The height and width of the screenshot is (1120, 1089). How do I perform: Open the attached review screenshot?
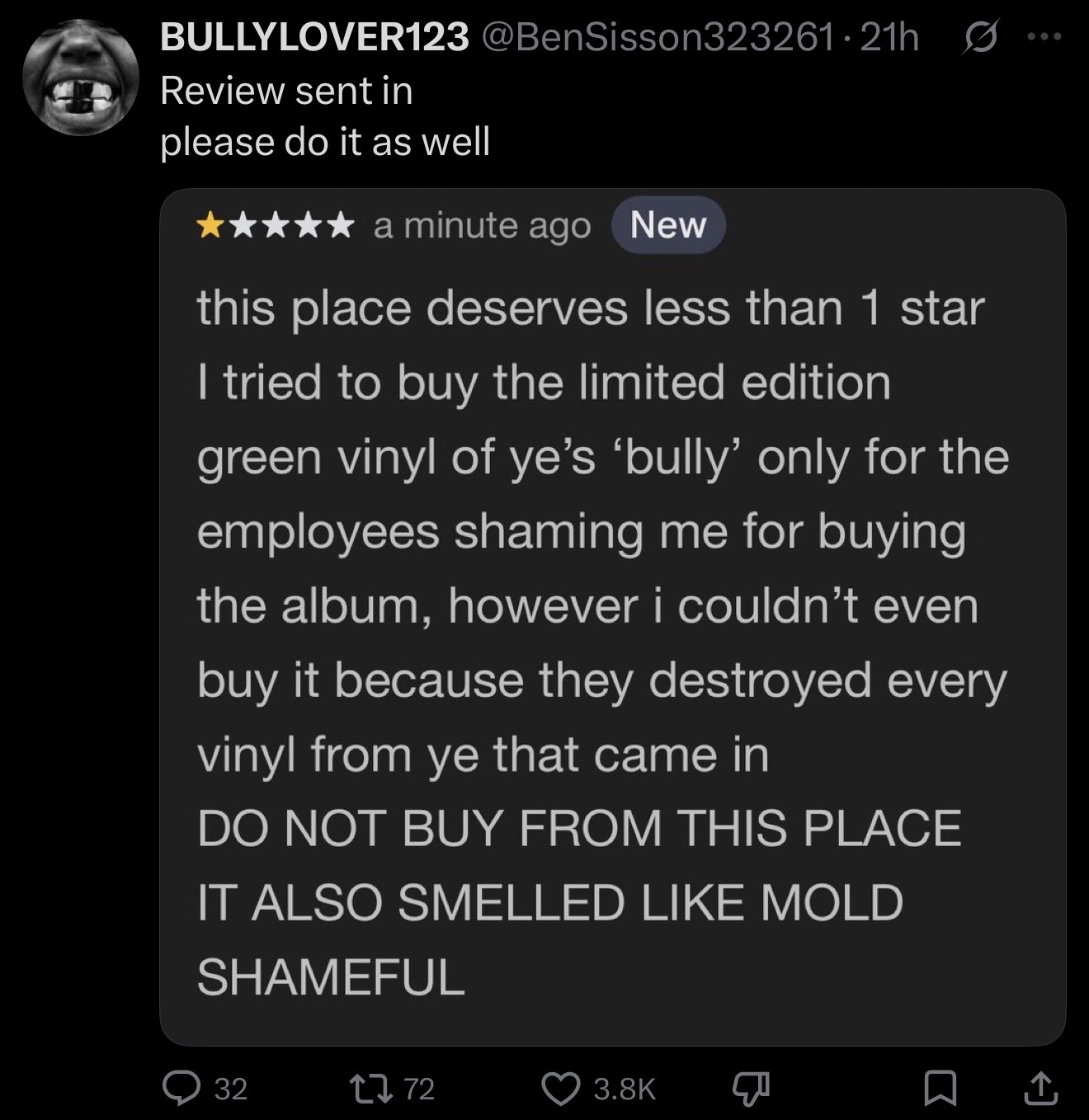point(612,617)
